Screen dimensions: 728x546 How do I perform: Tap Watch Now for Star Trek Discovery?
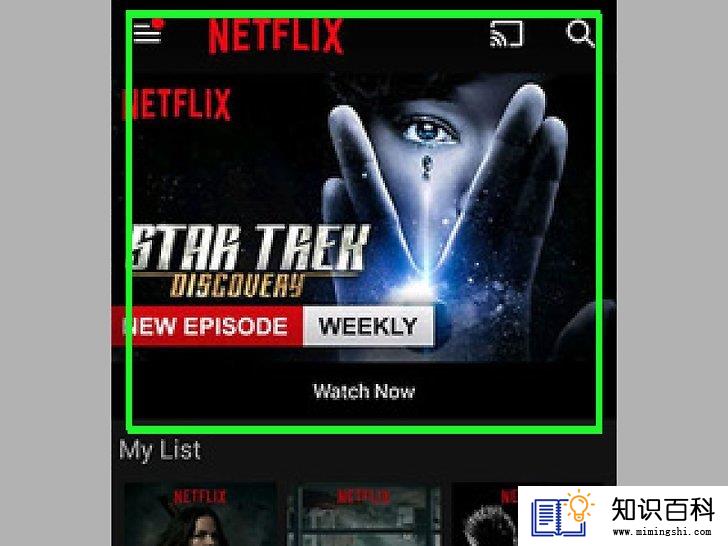tap(364, 391)
